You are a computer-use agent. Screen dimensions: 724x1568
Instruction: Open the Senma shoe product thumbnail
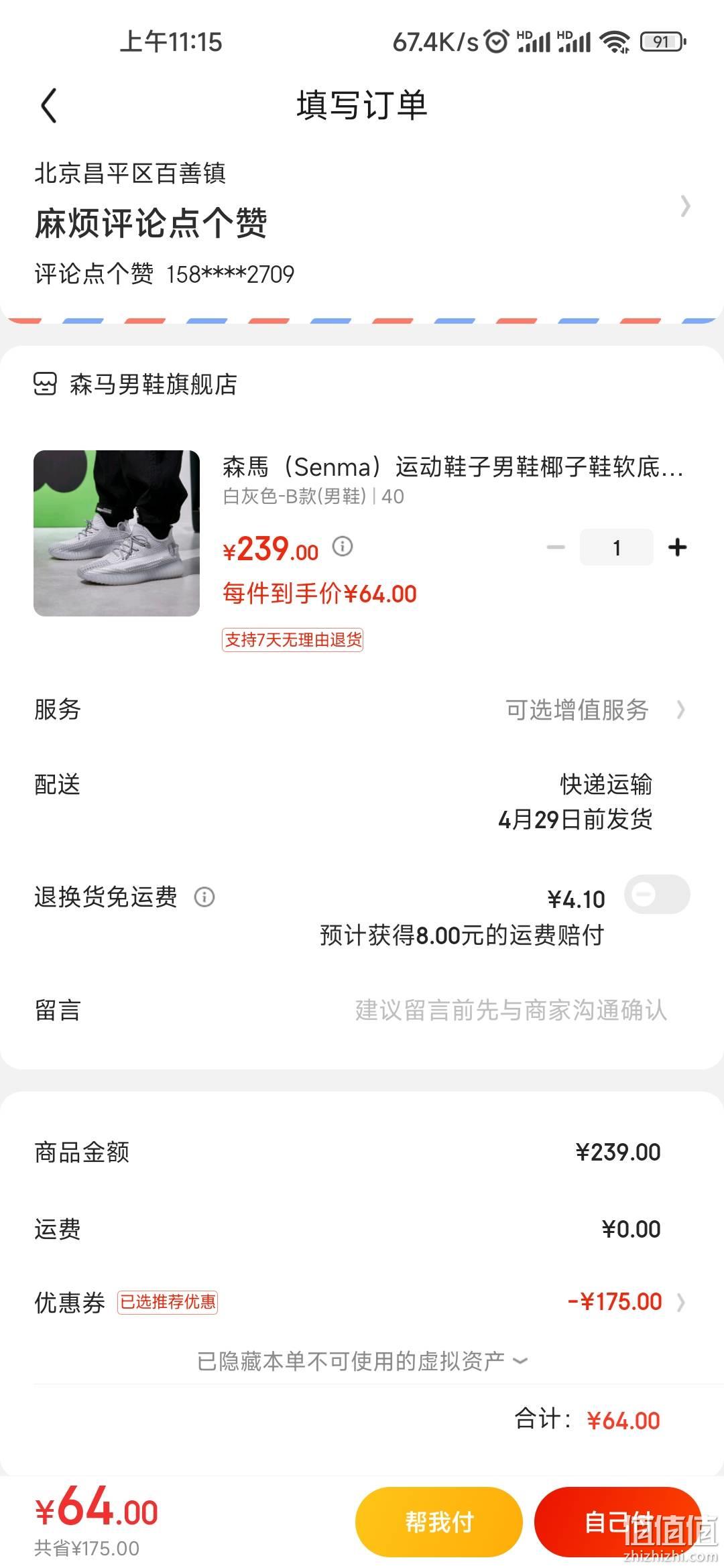(117, 533)
